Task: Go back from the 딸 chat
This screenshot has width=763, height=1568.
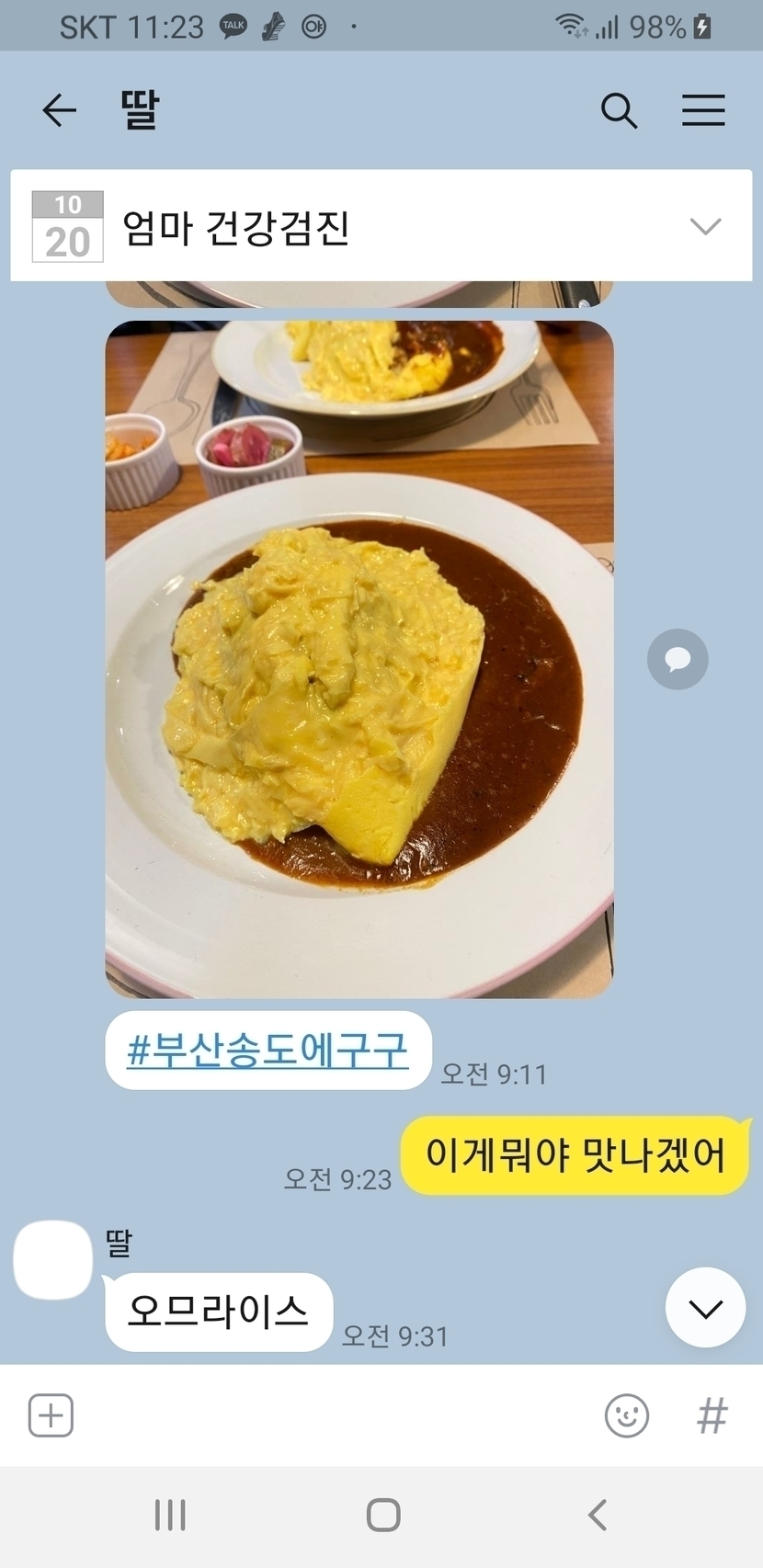Action: [60, 110]
